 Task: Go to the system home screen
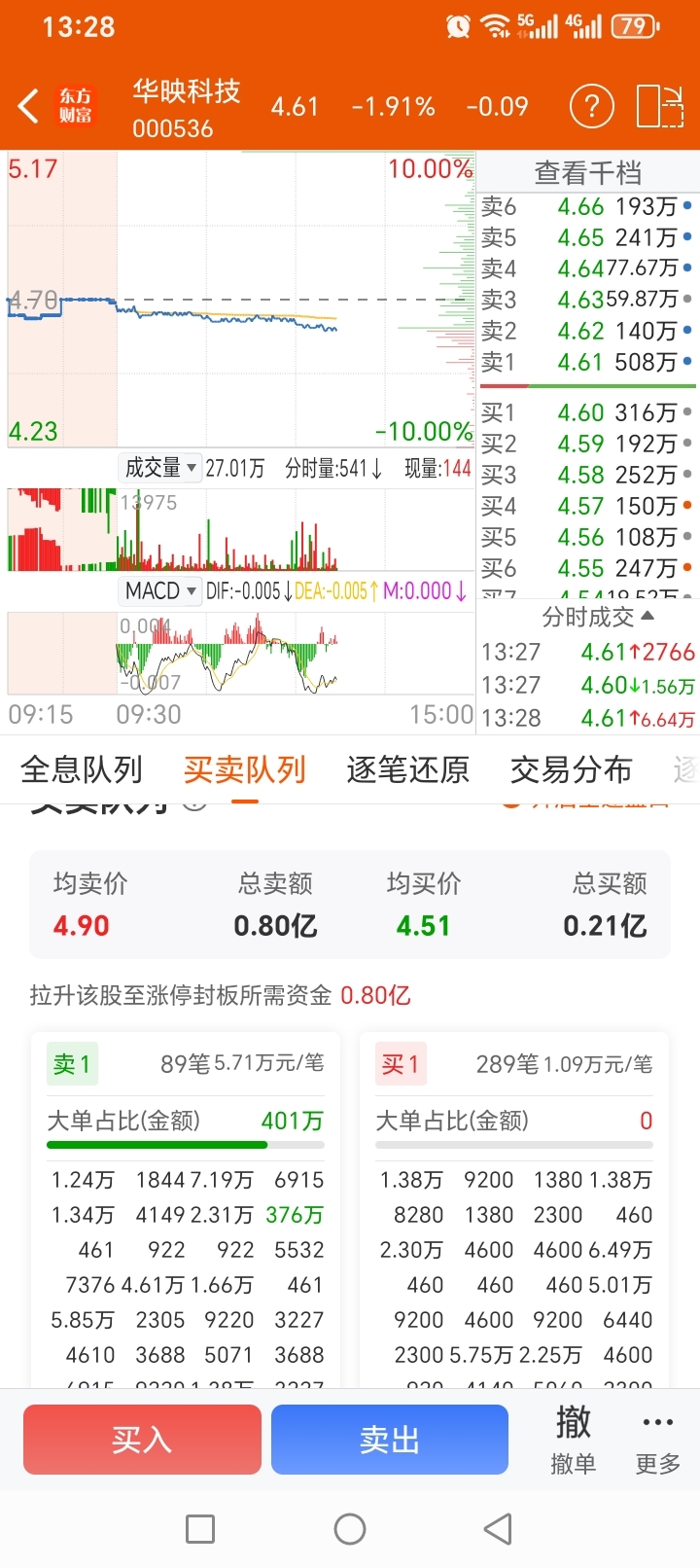(350, 1529)
